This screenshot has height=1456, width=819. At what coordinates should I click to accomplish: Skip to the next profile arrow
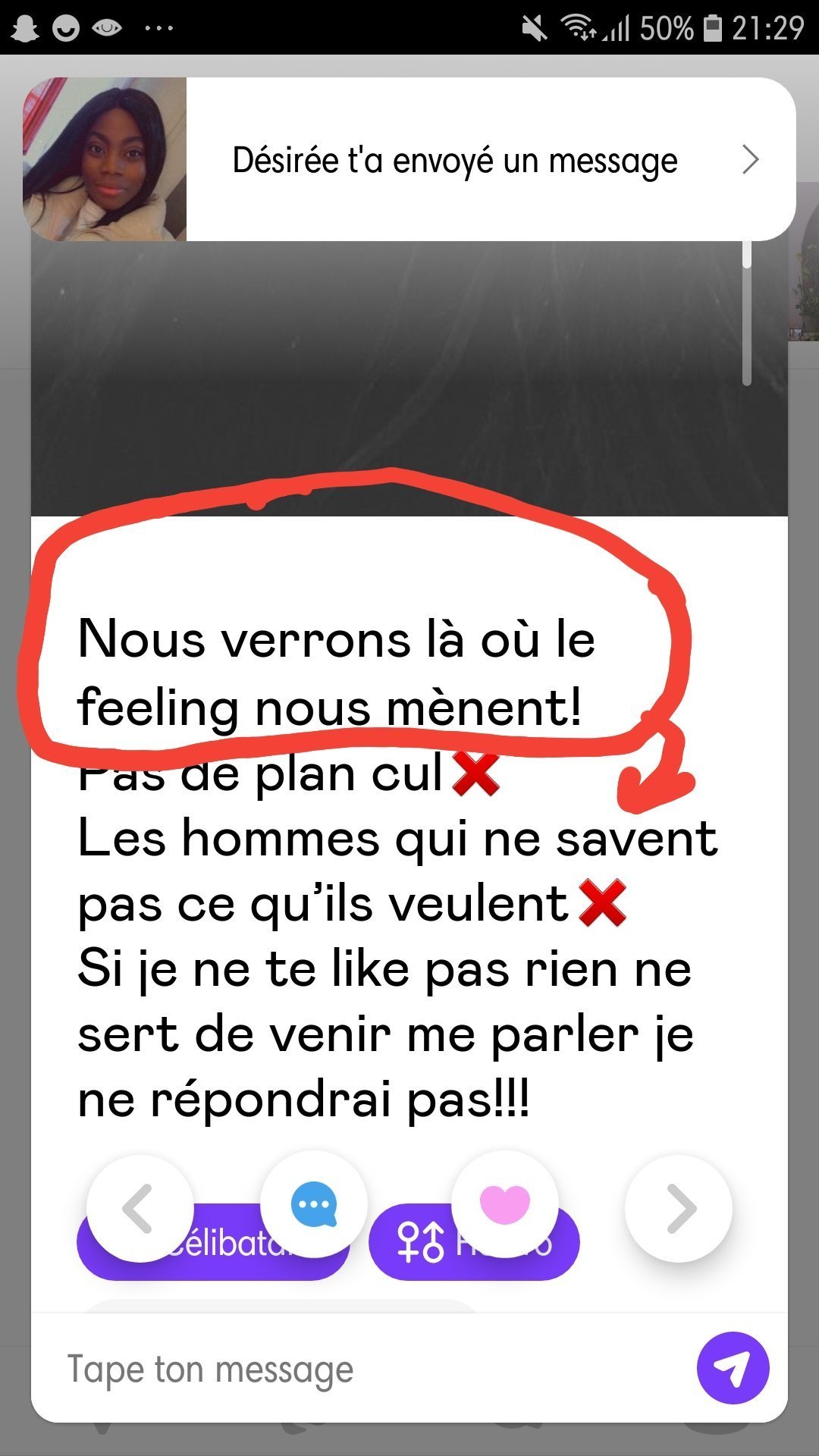coord(679,1208)
